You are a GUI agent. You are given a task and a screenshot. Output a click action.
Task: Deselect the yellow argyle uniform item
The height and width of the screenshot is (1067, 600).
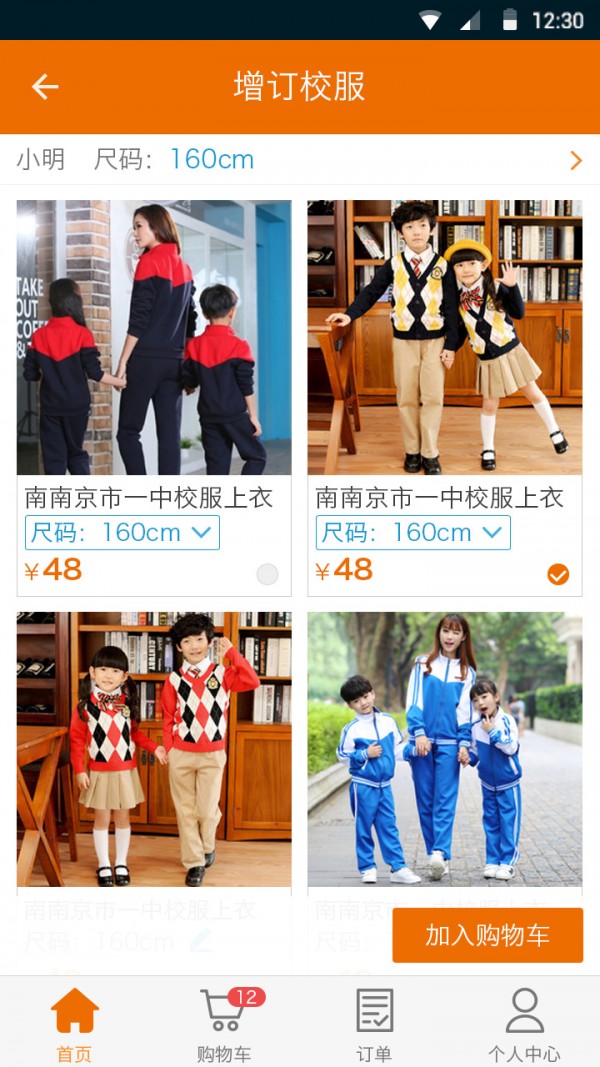(x=558, y=574)
